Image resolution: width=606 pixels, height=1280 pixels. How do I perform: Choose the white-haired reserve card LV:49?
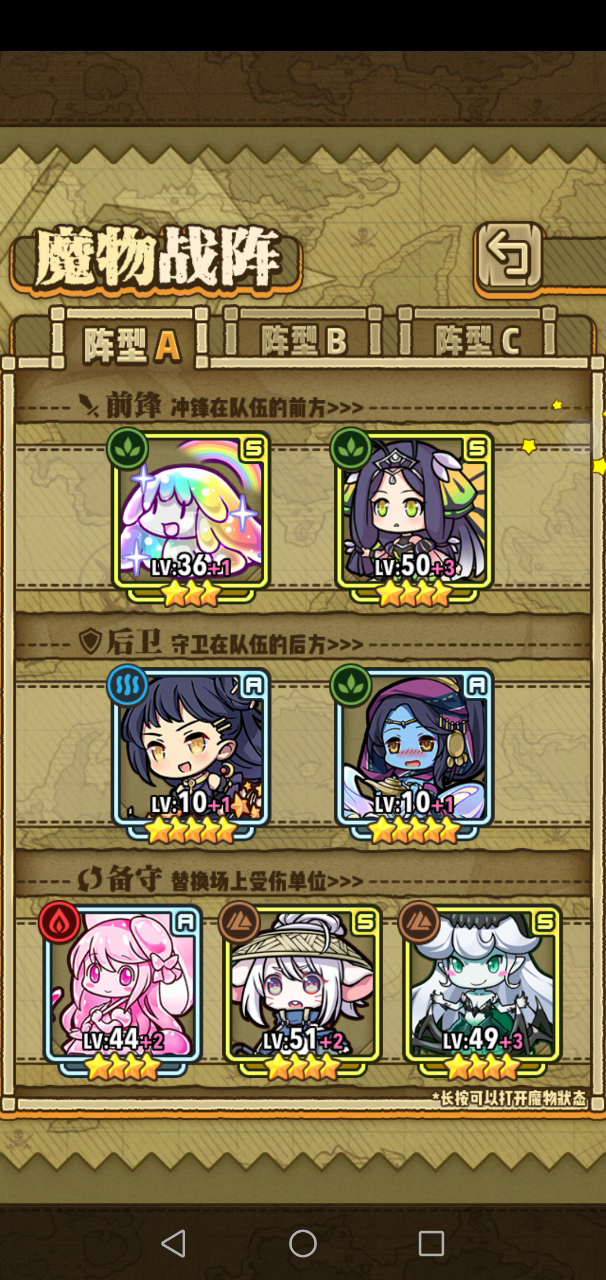pos(483,985)
